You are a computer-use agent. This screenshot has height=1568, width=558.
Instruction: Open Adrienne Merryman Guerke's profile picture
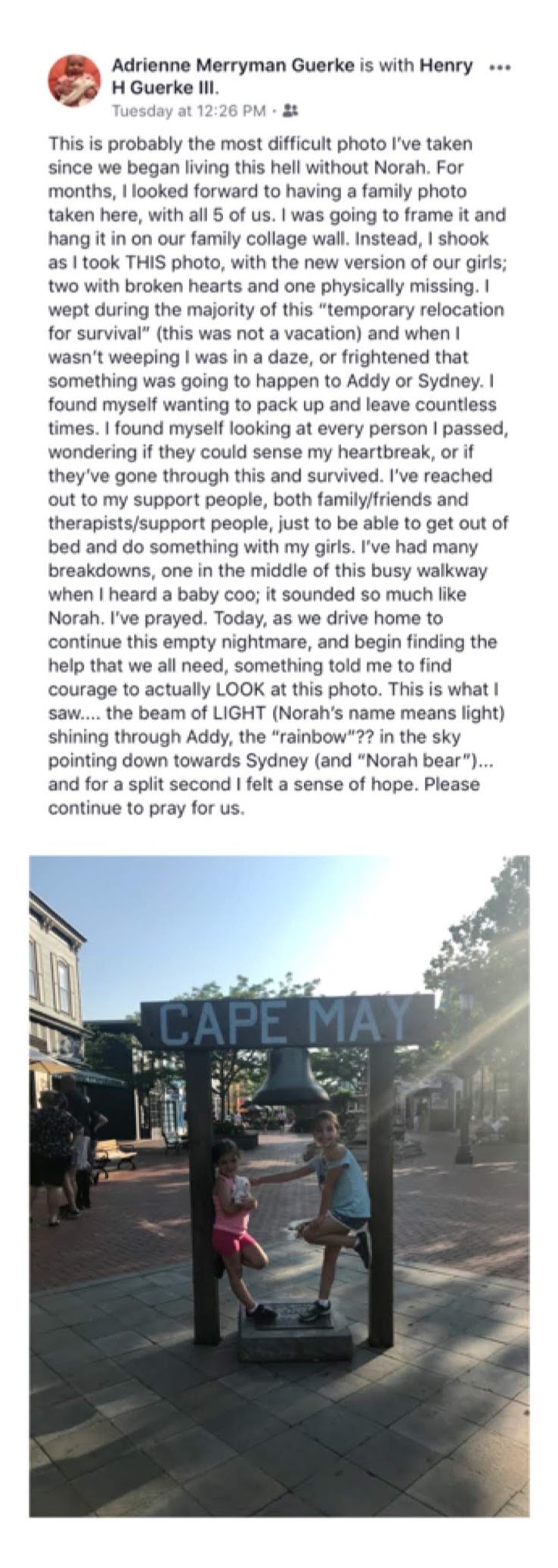[x=74, y=80]
